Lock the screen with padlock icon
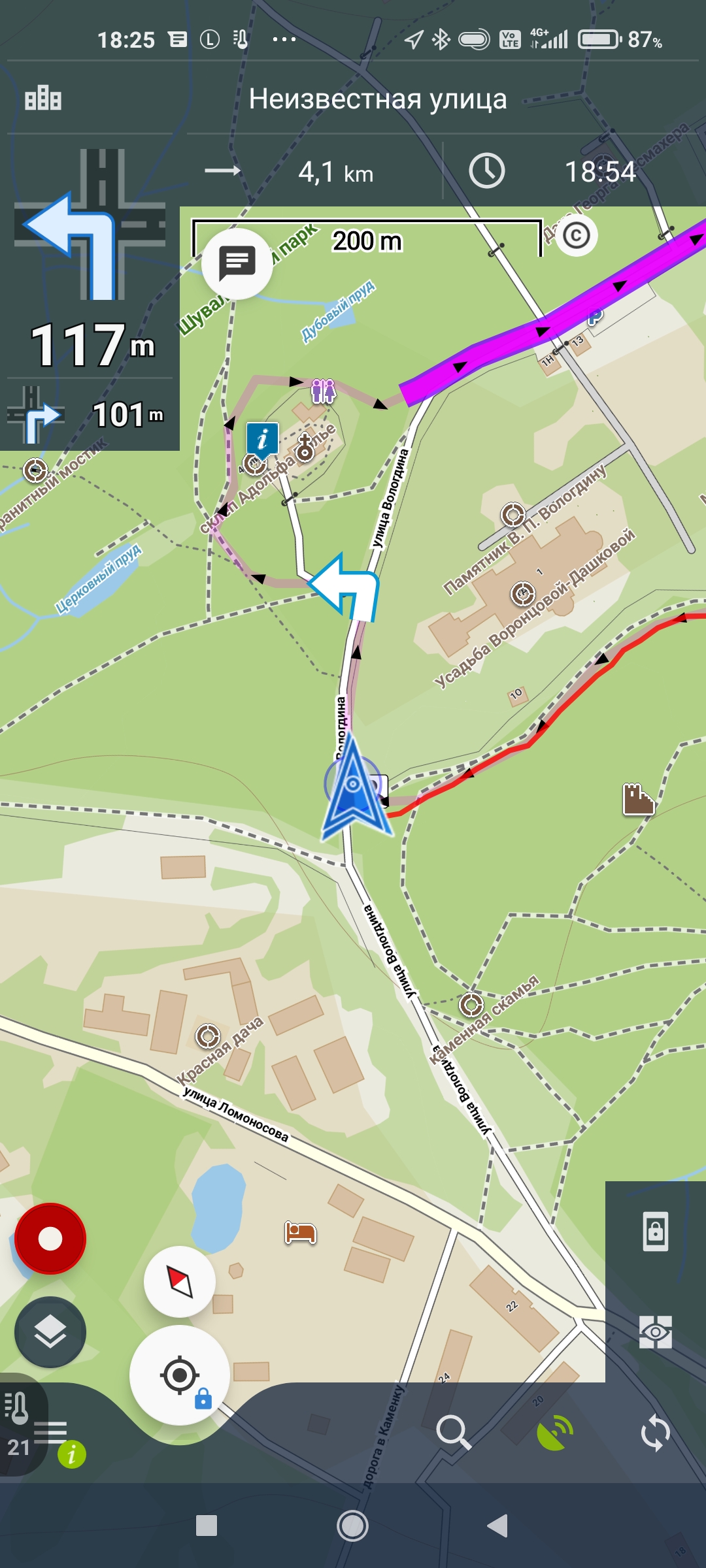This screenshot has height=1568, width=706. coord(655,1232)
